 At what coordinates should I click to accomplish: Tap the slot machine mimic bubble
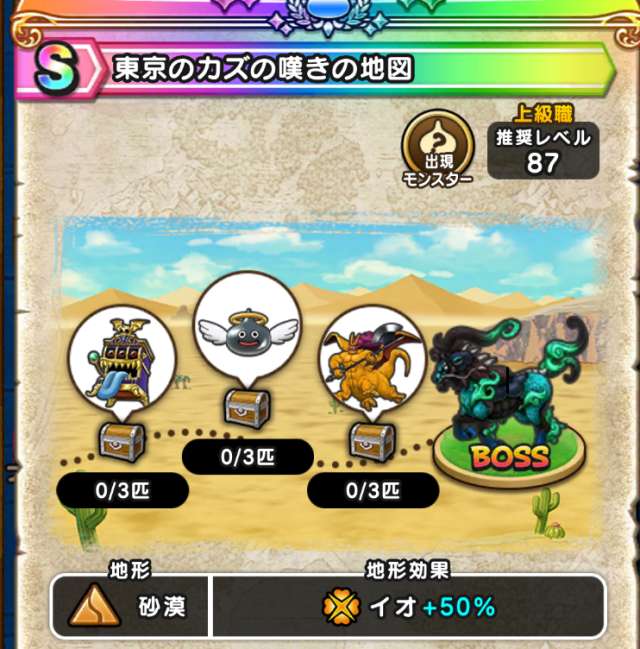click(x=122, y=356)
